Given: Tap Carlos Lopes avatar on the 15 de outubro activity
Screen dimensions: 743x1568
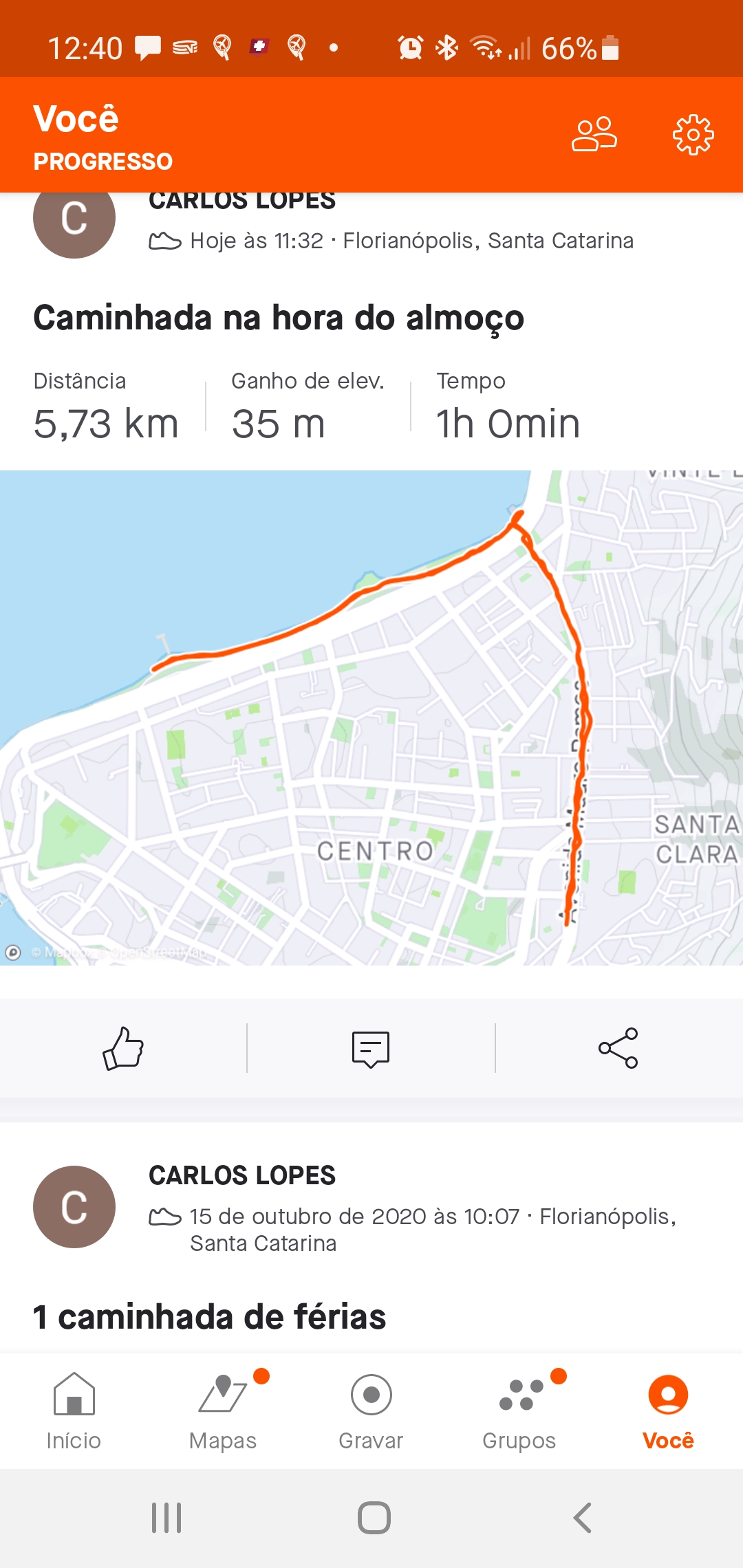Looking at the screenshot, I should point(74,1207).
